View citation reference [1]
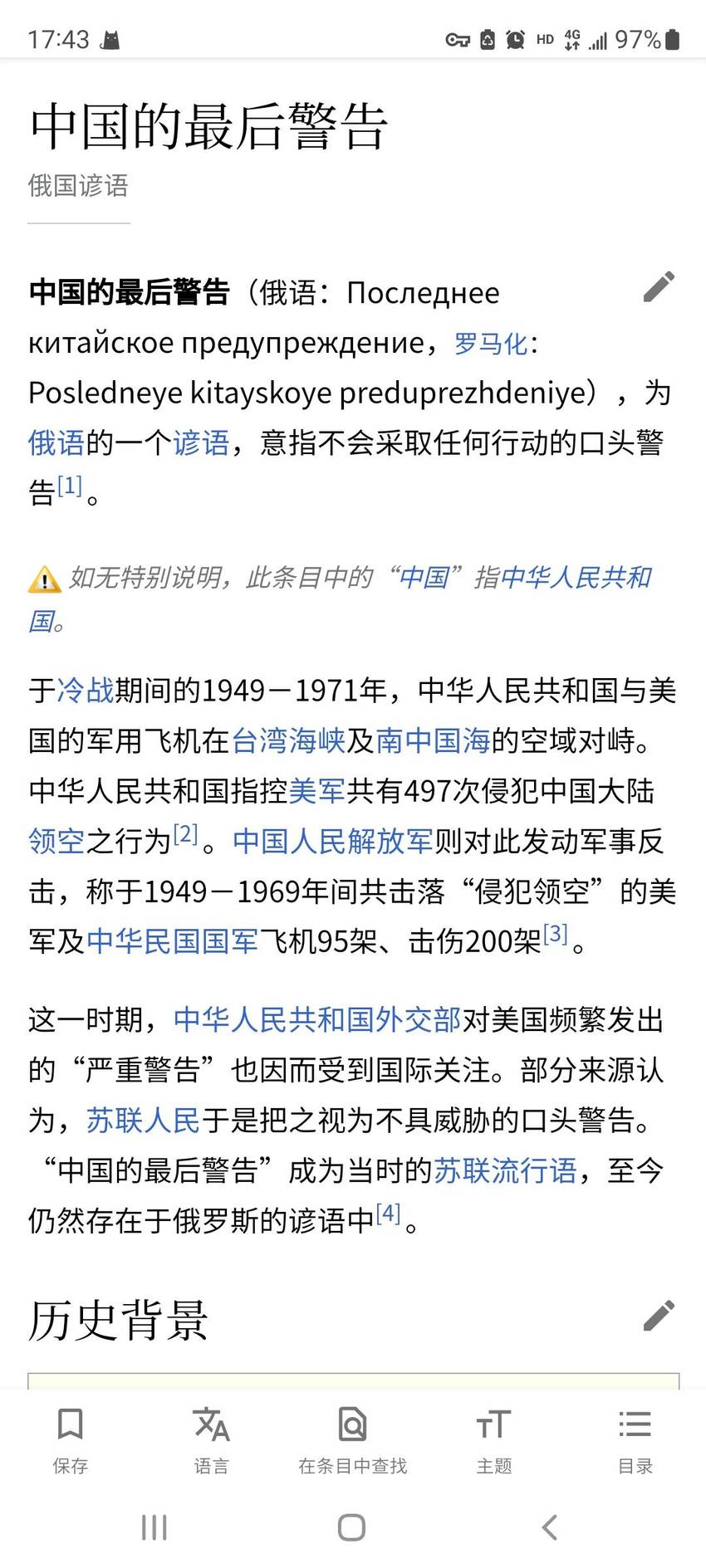 [70, 486]
